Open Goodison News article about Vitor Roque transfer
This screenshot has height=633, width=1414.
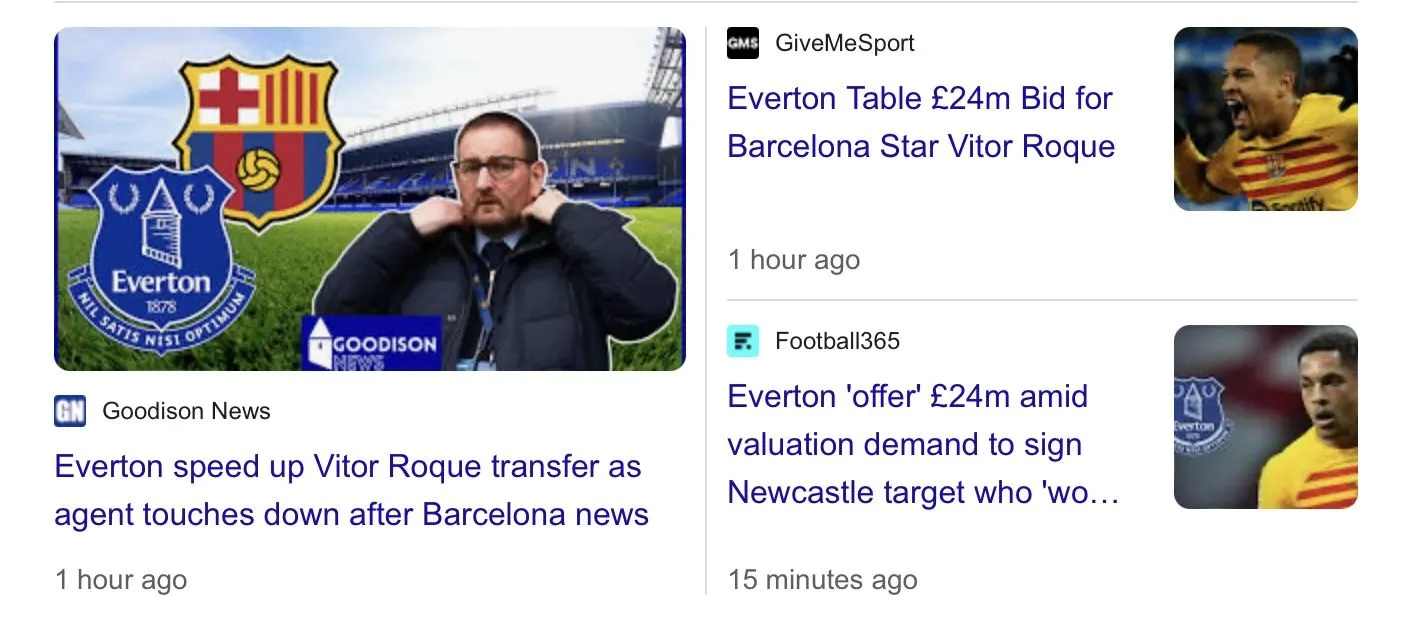point(351,490)
